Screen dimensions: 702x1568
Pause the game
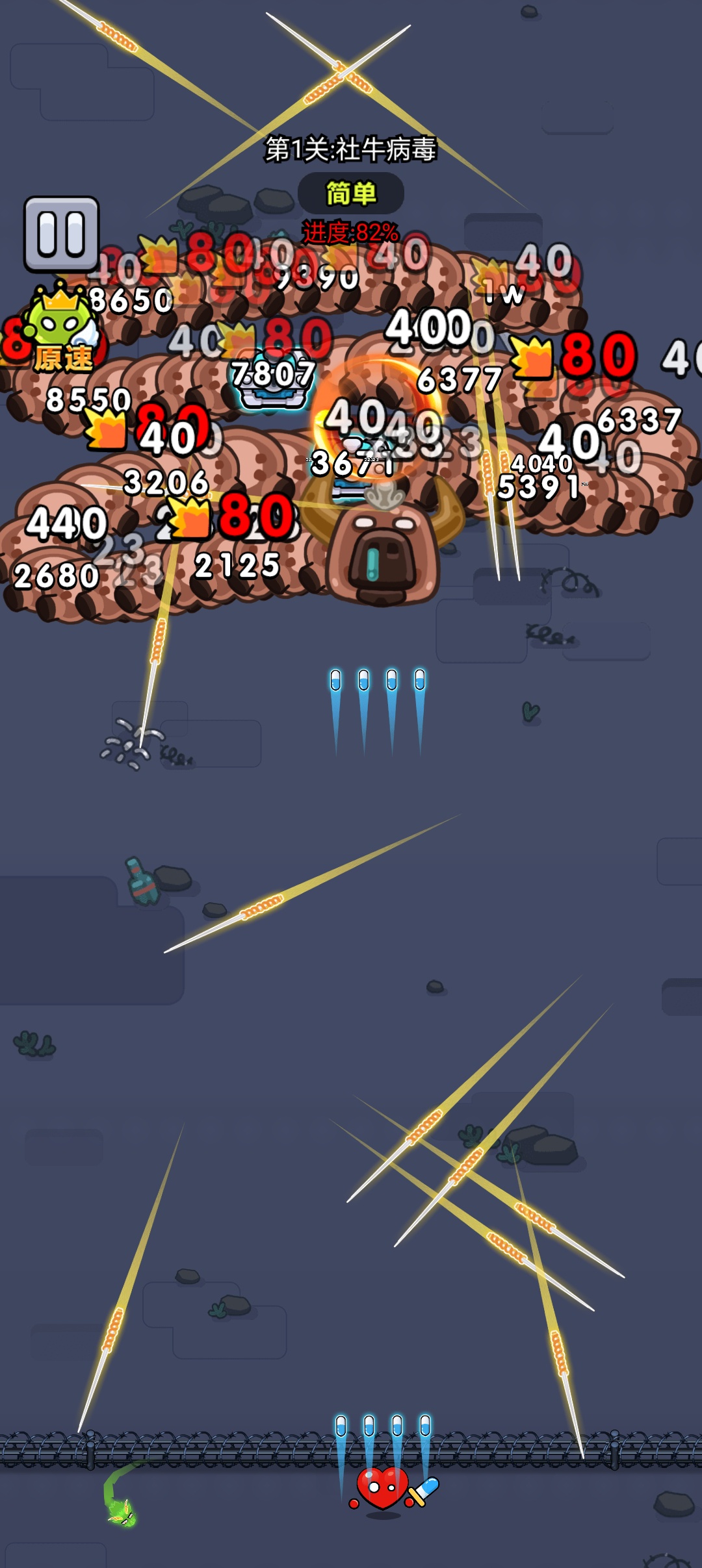click(62, 234)
